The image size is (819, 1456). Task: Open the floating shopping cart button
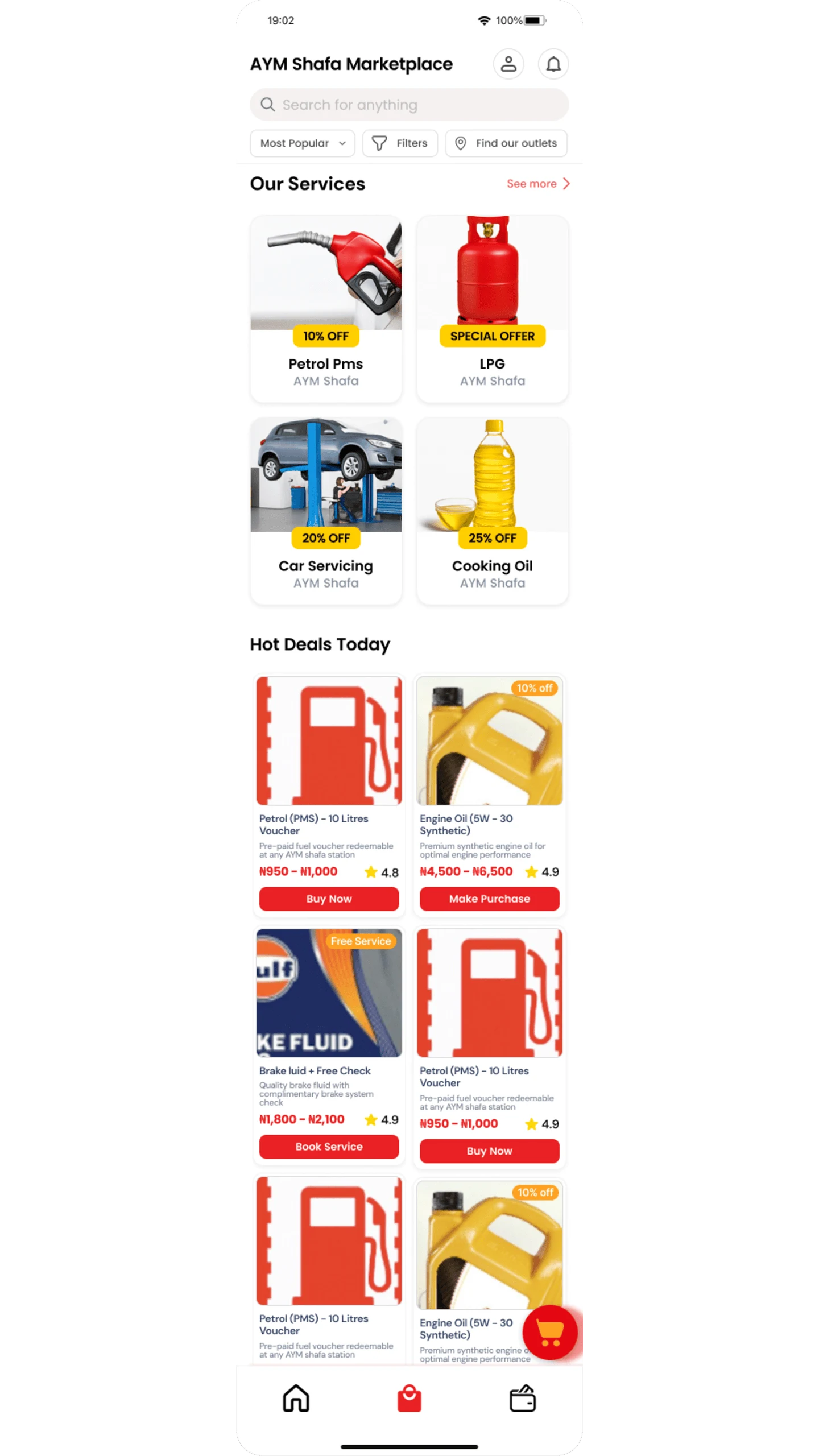[x=550, y=1333]
